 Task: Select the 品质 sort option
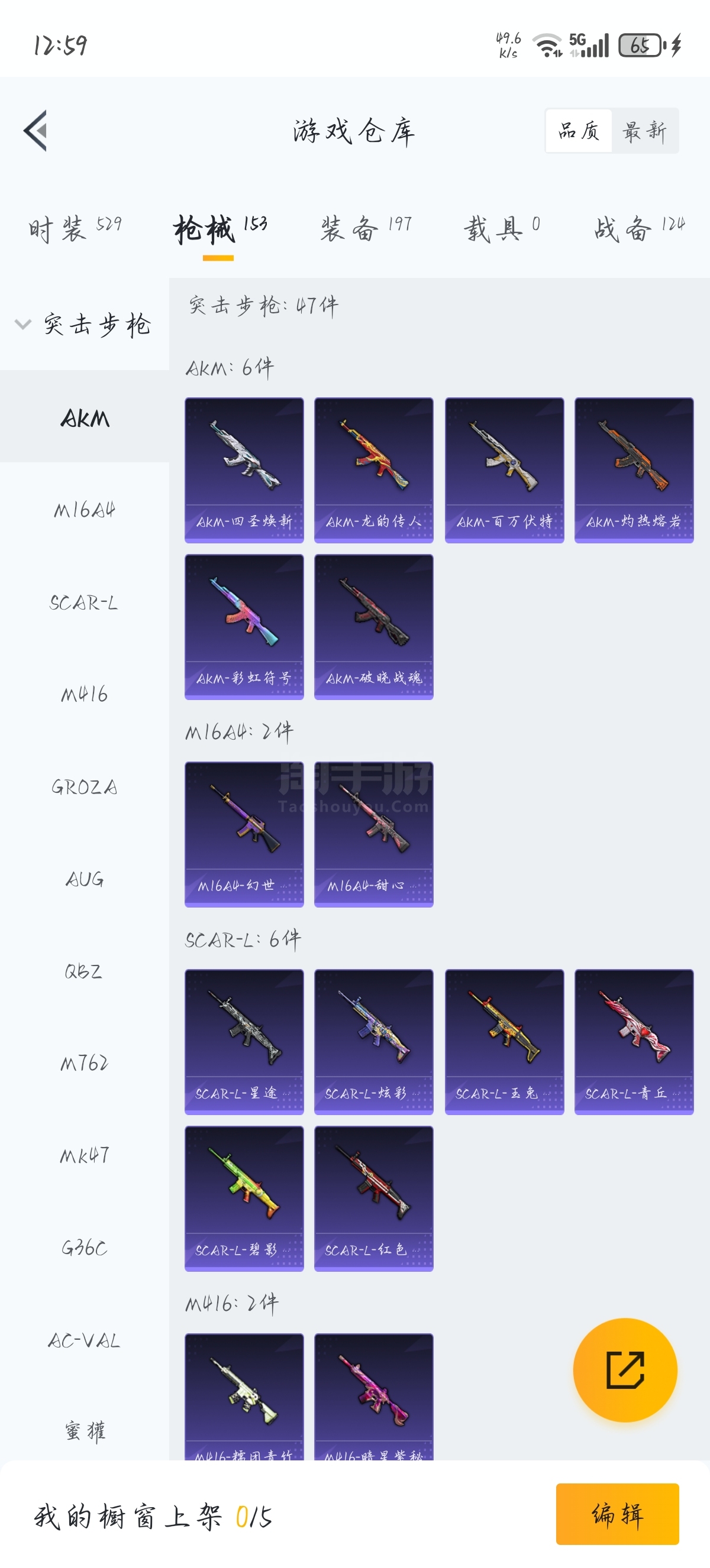[x=579, y=131]
